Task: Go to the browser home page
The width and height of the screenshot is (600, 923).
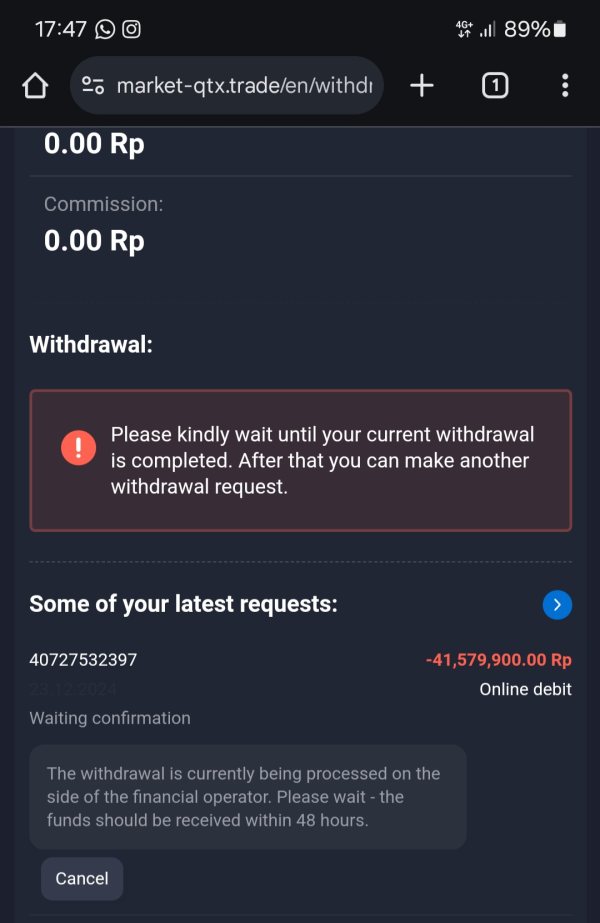Action: click(x=35, y=86)
